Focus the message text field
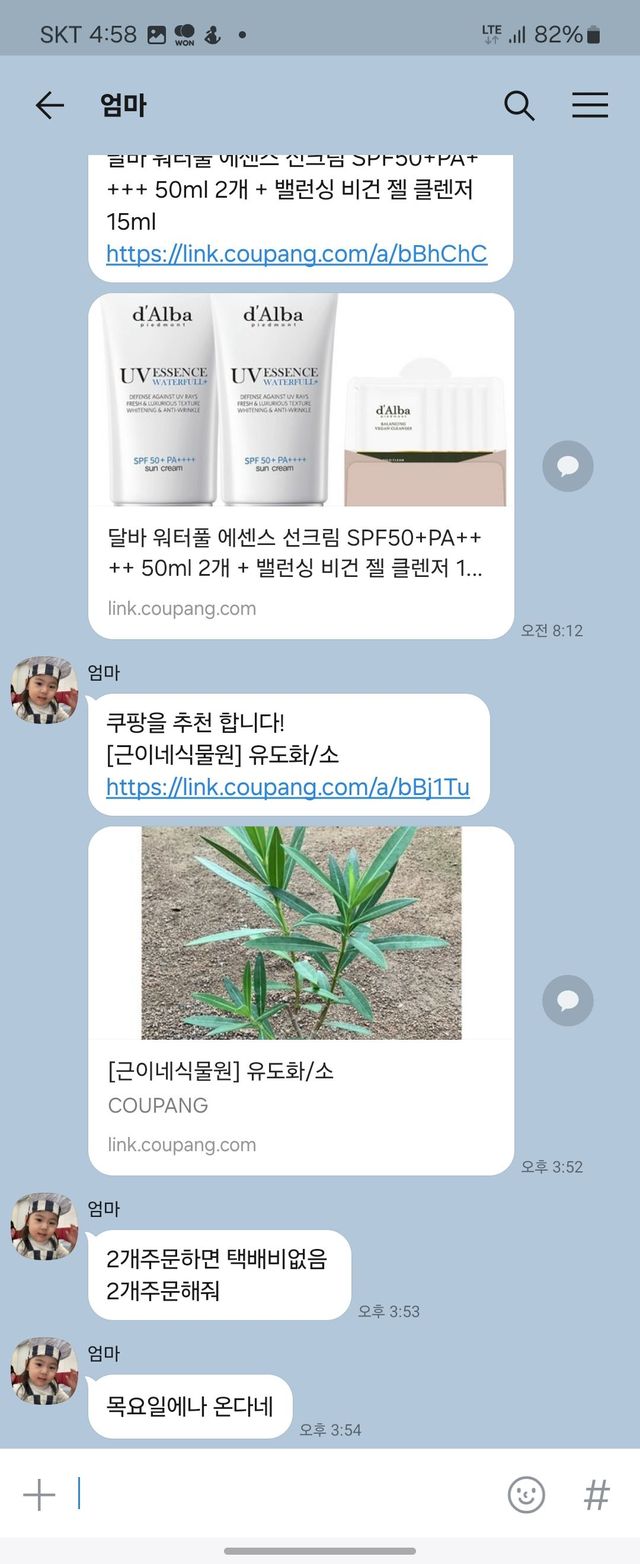The width and height of the screenshot is (640, 1564). coord(280,1495)
